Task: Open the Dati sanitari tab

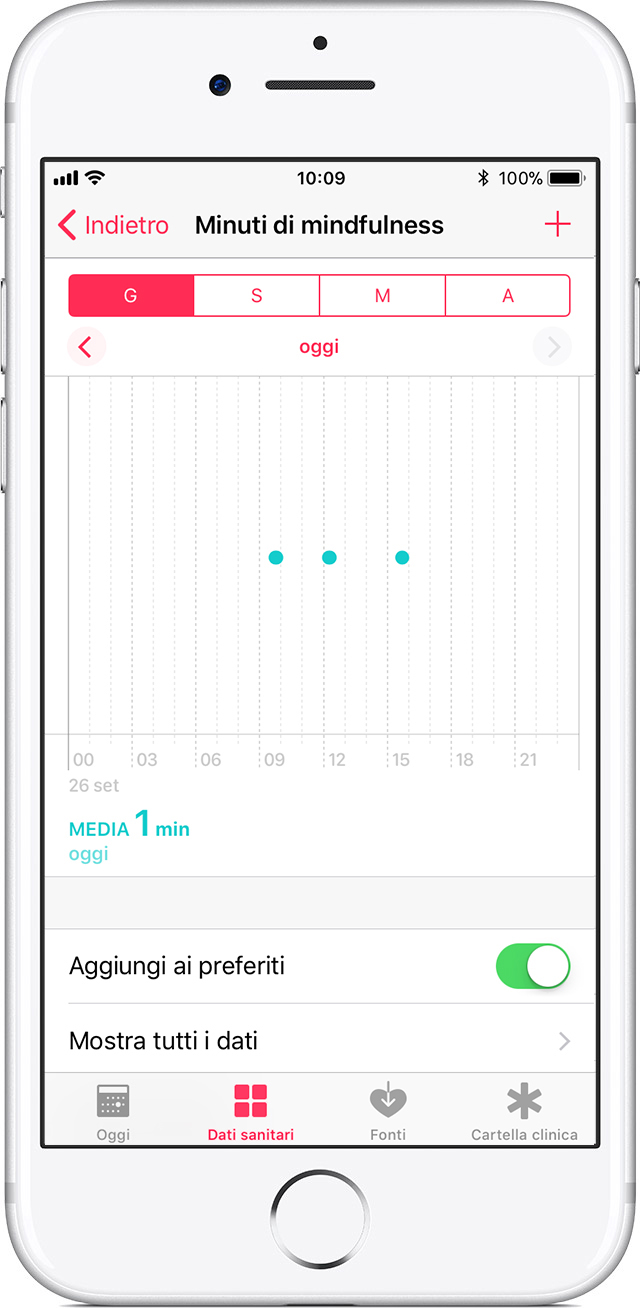Action: tap(250, 1110)
